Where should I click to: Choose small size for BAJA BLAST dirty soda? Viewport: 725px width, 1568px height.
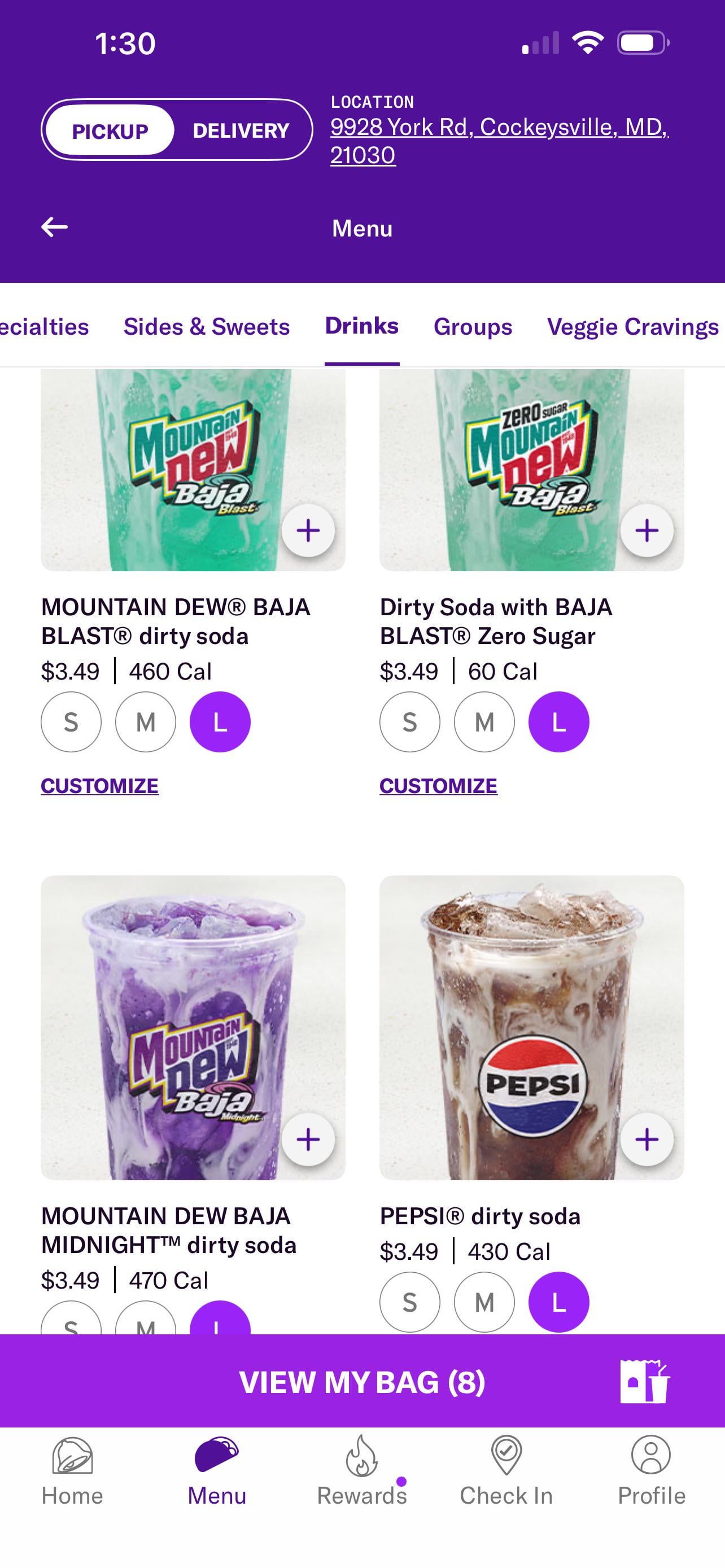tap(71, 722)
